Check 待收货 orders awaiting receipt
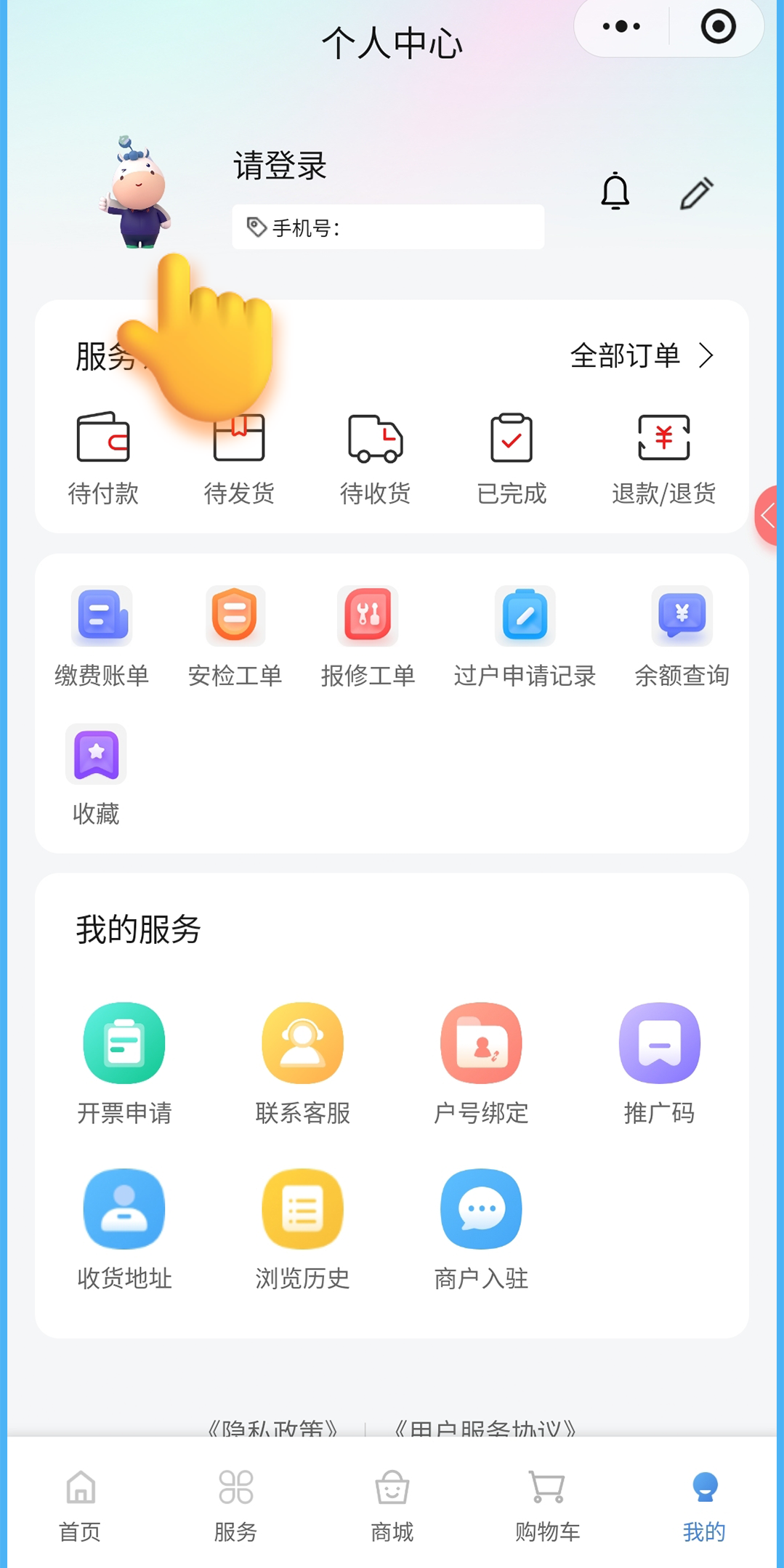 (x=375, y=457)
